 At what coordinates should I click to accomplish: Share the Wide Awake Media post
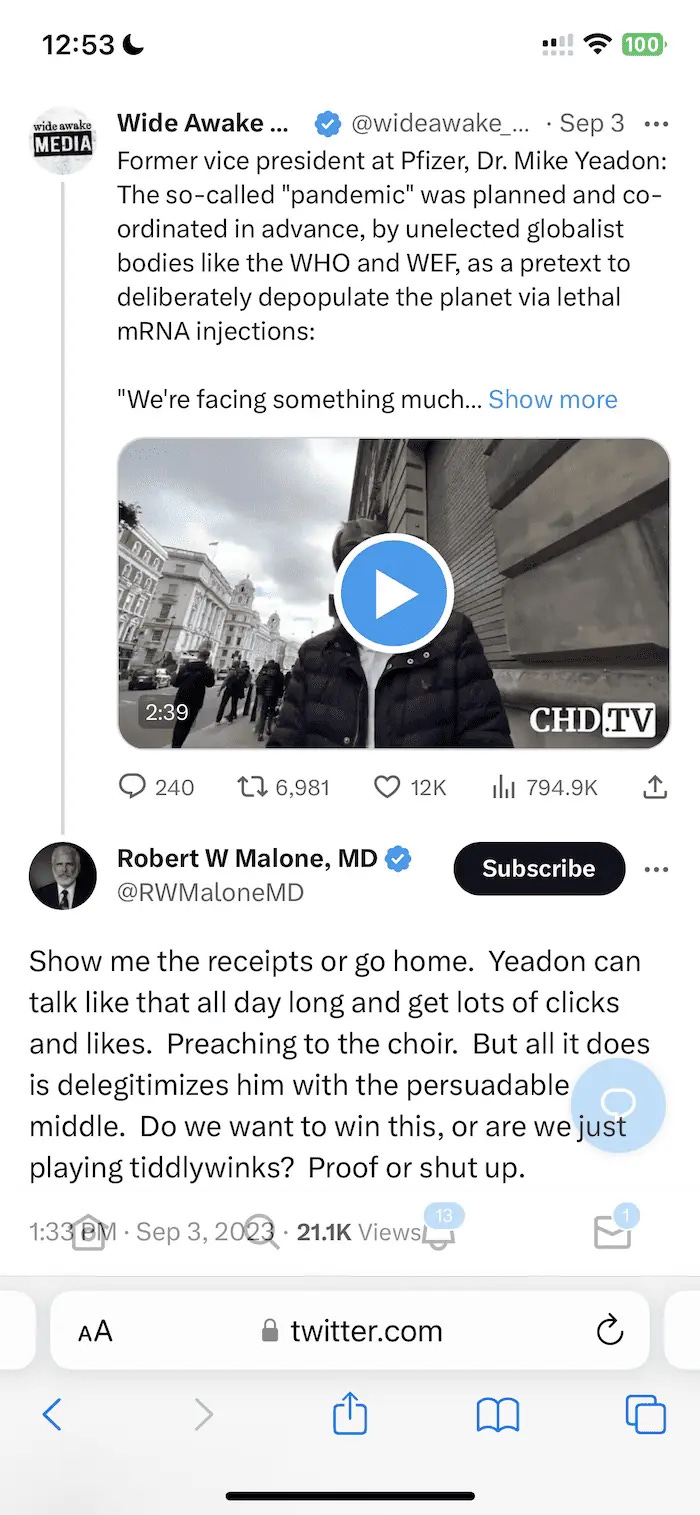click(x=654, y=787)
